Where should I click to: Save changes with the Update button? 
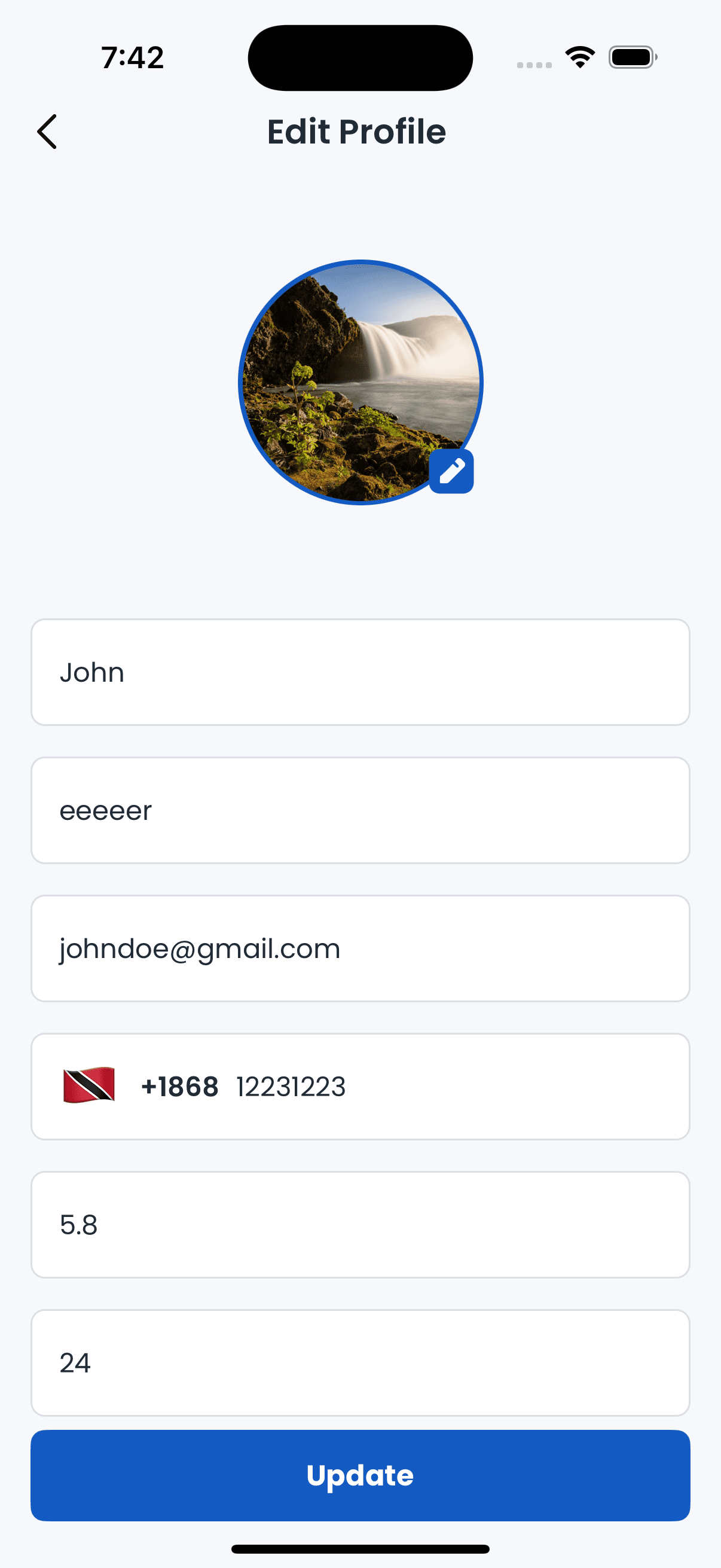[x=360, y=1475]
